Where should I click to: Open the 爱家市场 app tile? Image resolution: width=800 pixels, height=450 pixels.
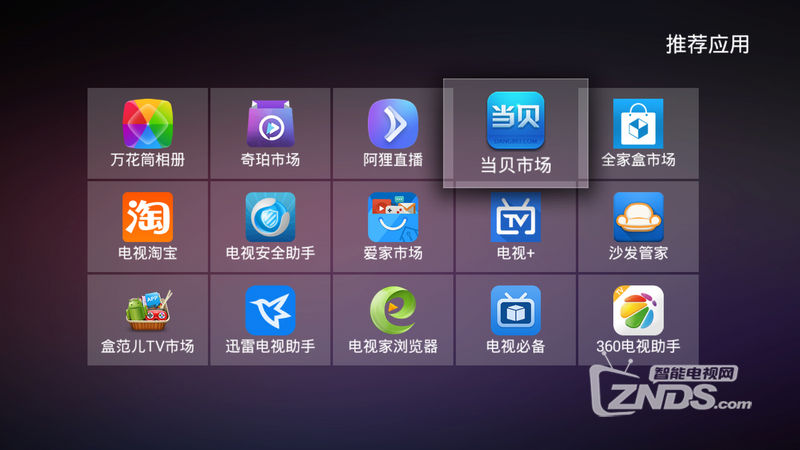point(393,226)
